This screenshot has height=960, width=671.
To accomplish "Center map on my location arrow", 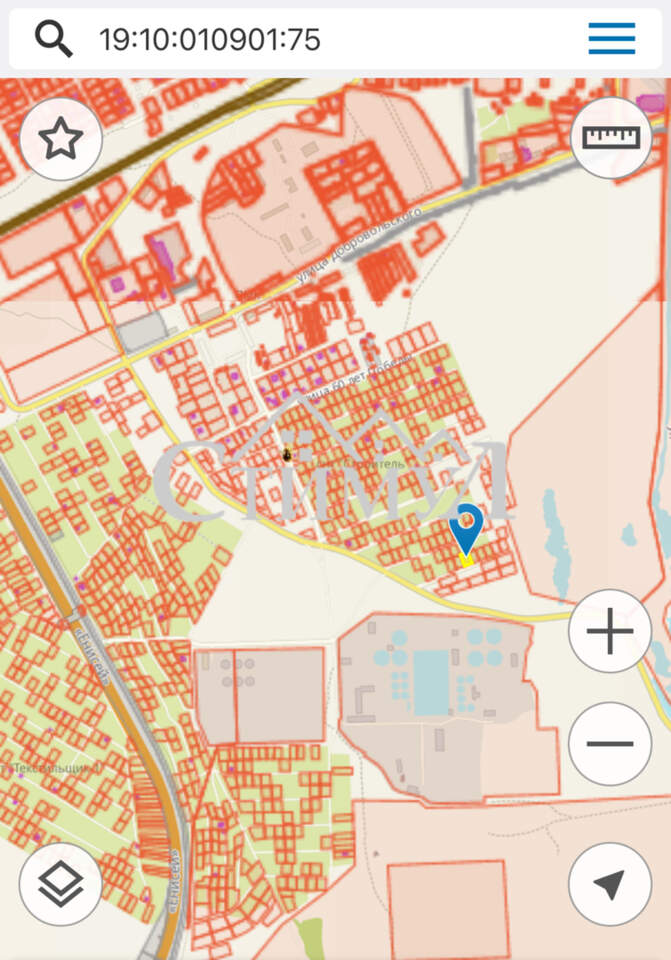I will pos(610,884).
